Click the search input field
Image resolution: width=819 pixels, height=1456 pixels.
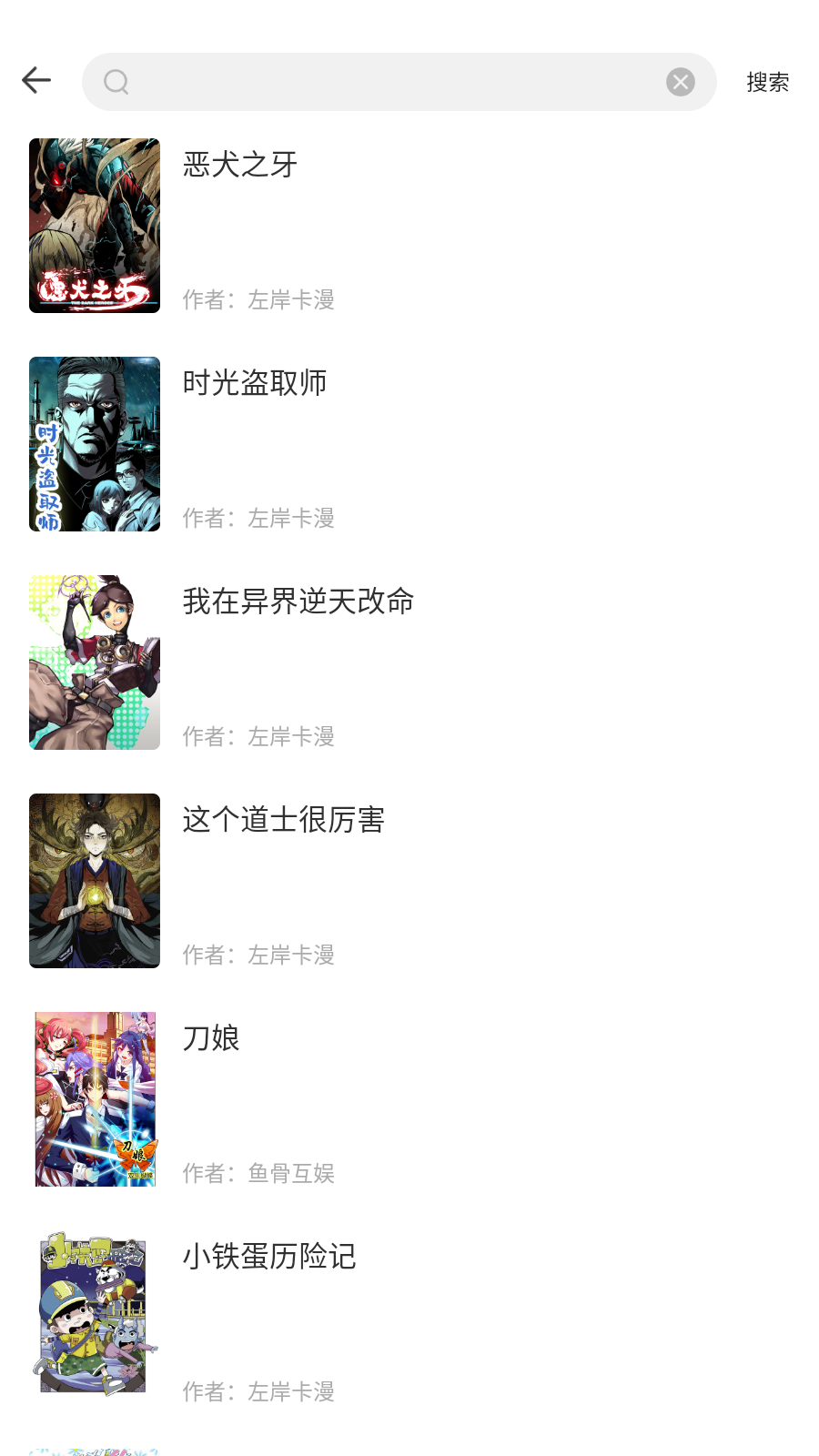click(391, 82)
